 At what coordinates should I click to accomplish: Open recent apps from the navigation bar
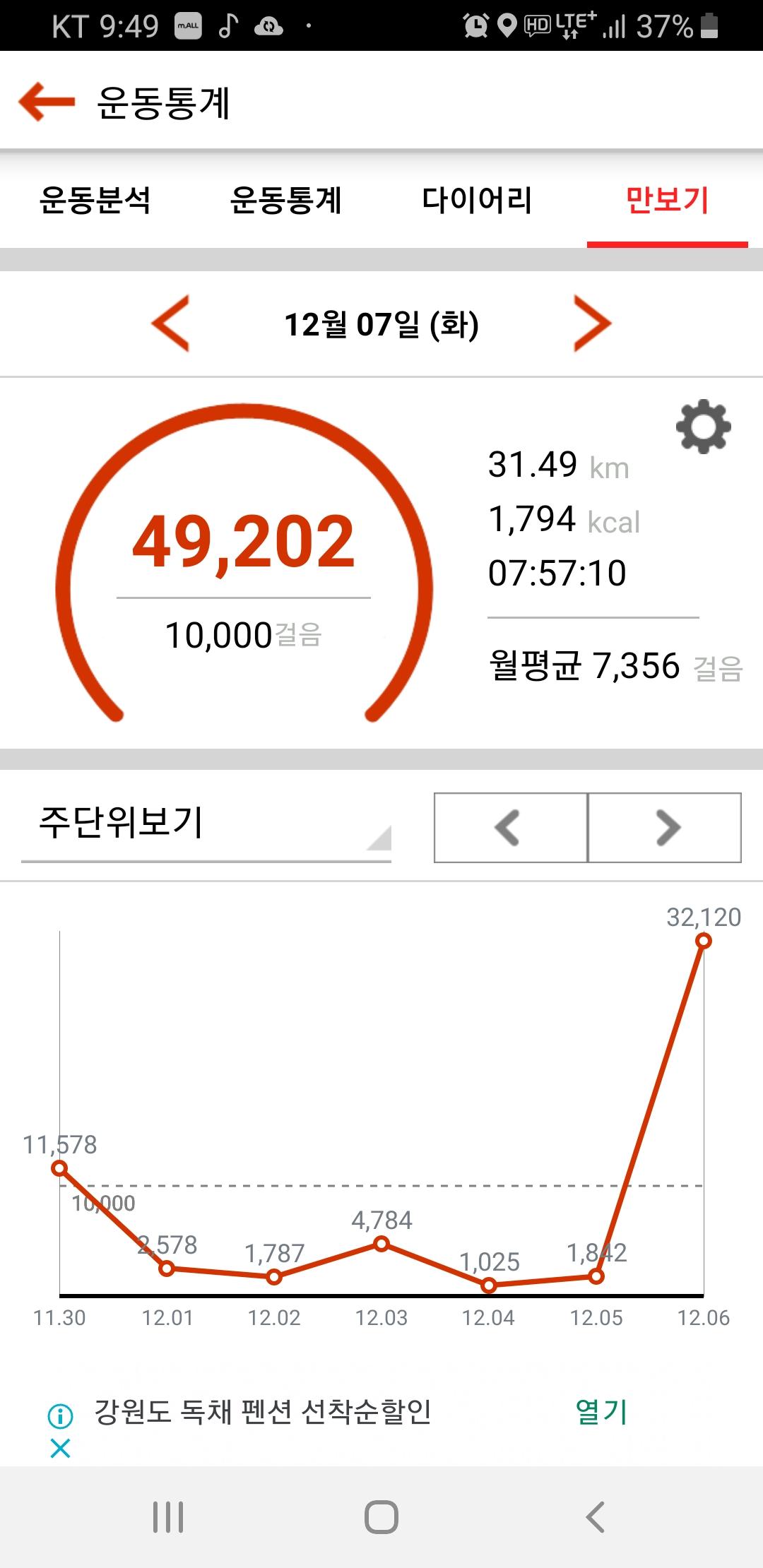coord(168,1516)
